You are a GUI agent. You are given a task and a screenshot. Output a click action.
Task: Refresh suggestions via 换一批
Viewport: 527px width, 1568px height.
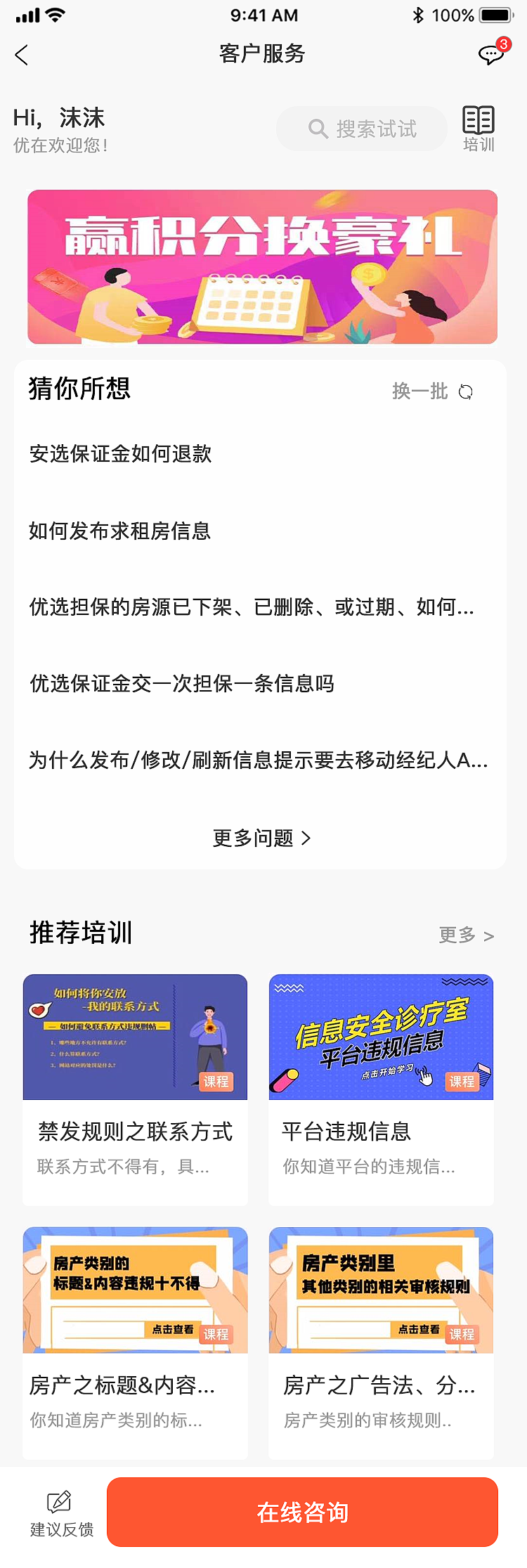pos(420,391)
